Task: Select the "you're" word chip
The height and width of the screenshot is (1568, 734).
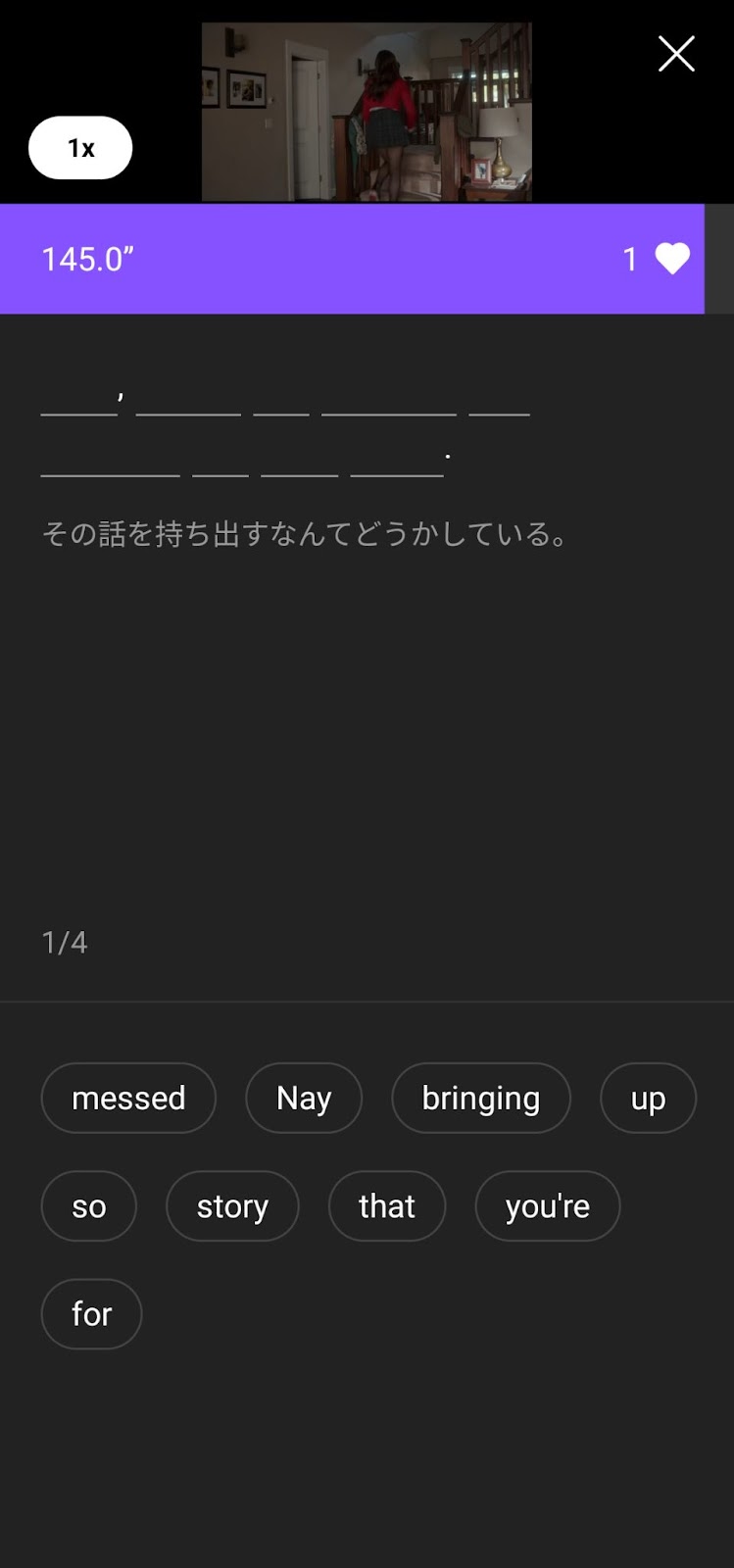Action: tap(548, 1205)
